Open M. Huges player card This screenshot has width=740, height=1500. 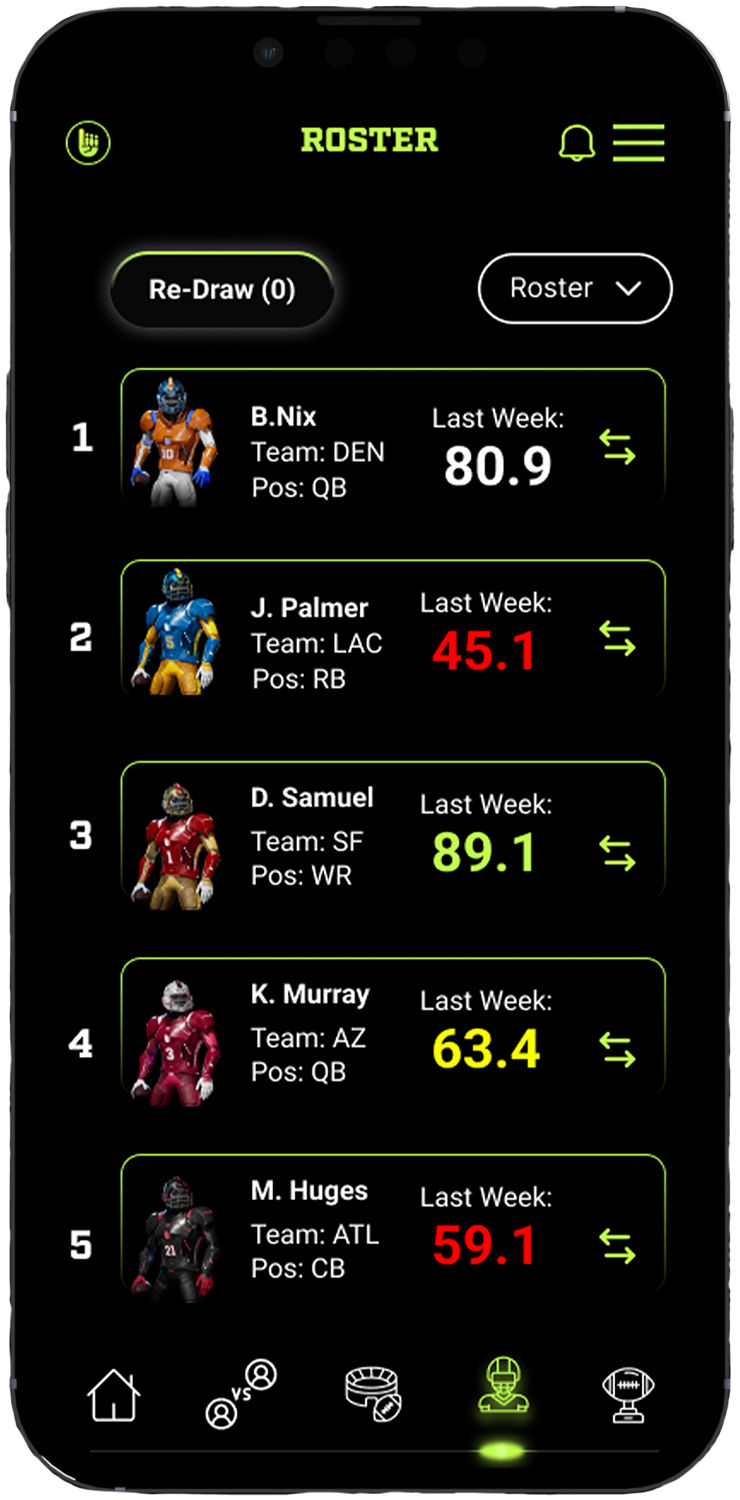click(300, 1229)
